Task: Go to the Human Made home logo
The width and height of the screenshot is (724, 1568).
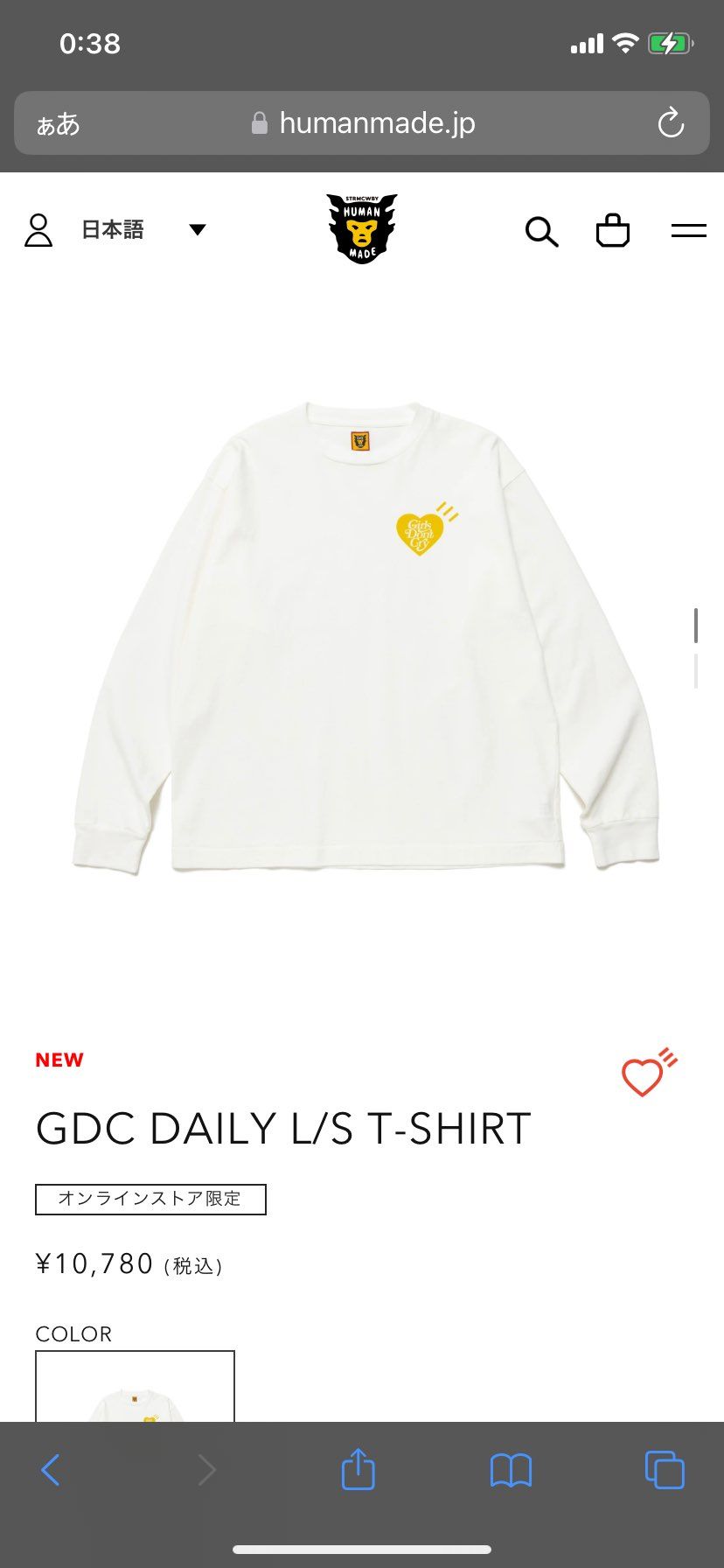Action: (x=362, y=229)
